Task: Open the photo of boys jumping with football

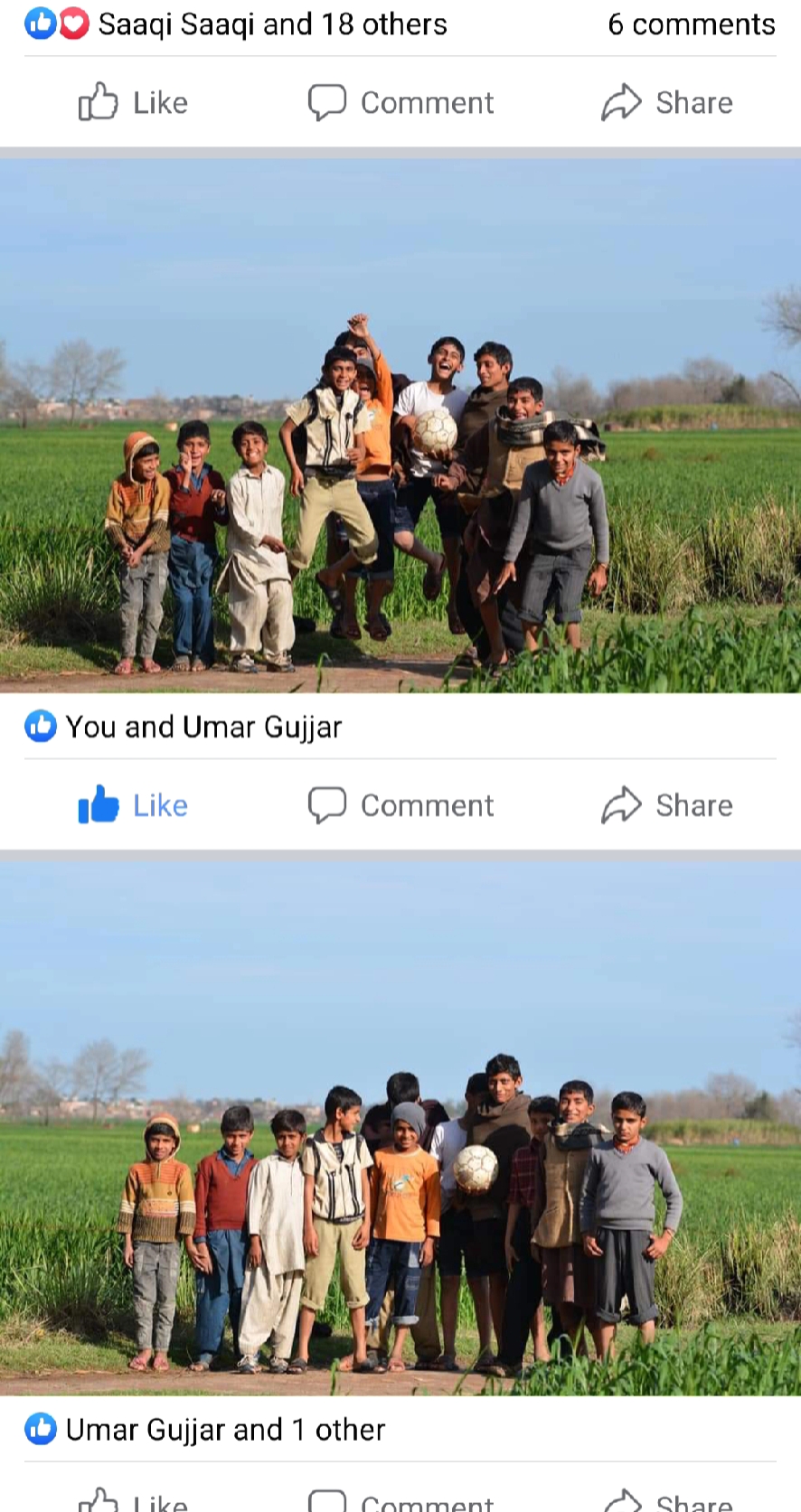Action: [400, 426]
